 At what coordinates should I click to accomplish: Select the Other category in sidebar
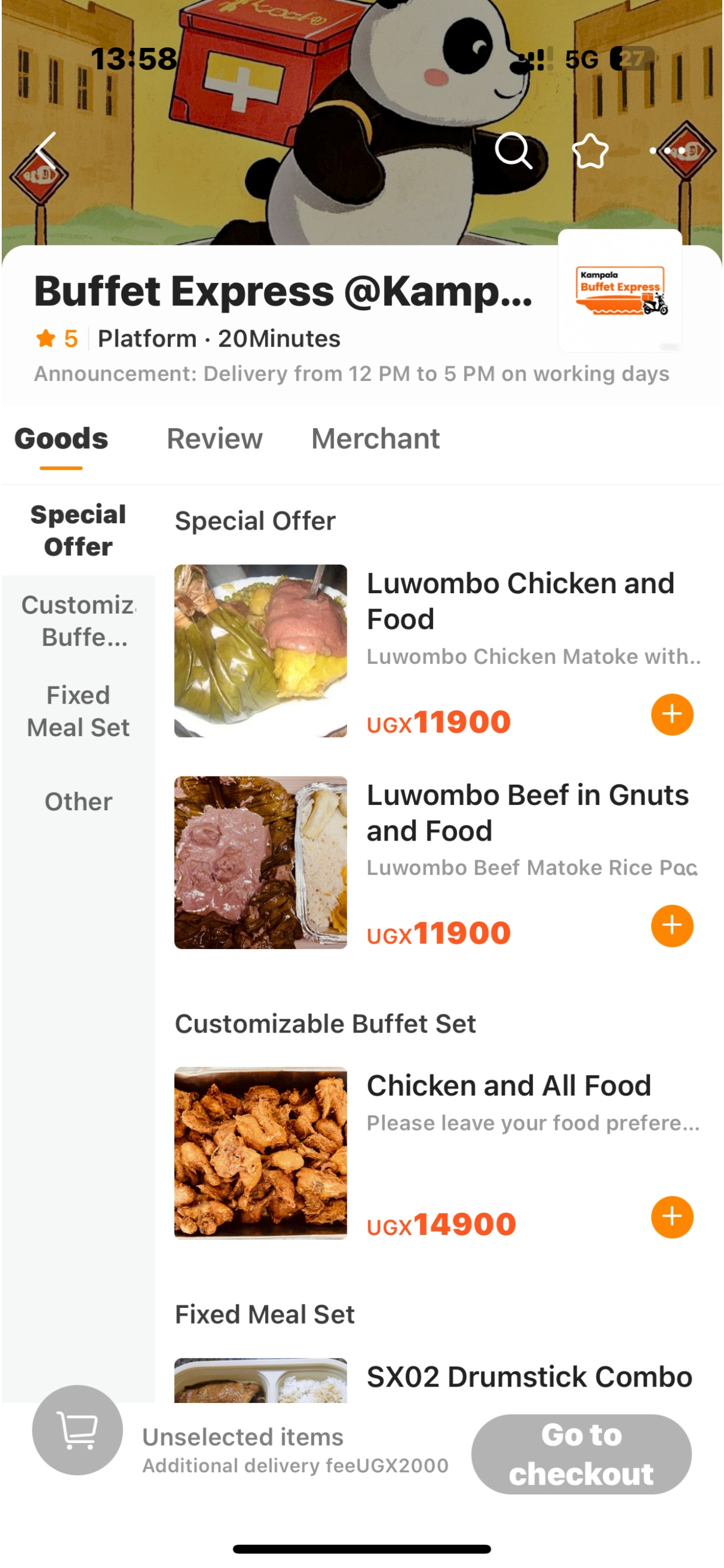79,801
